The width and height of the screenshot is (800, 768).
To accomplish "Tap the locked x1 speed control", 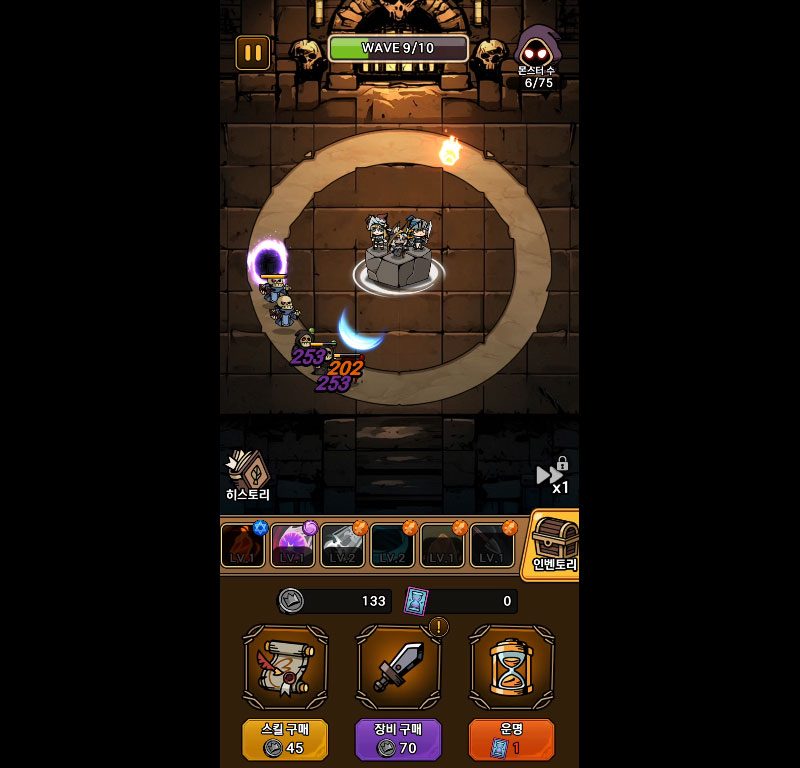I will (553, 476).
